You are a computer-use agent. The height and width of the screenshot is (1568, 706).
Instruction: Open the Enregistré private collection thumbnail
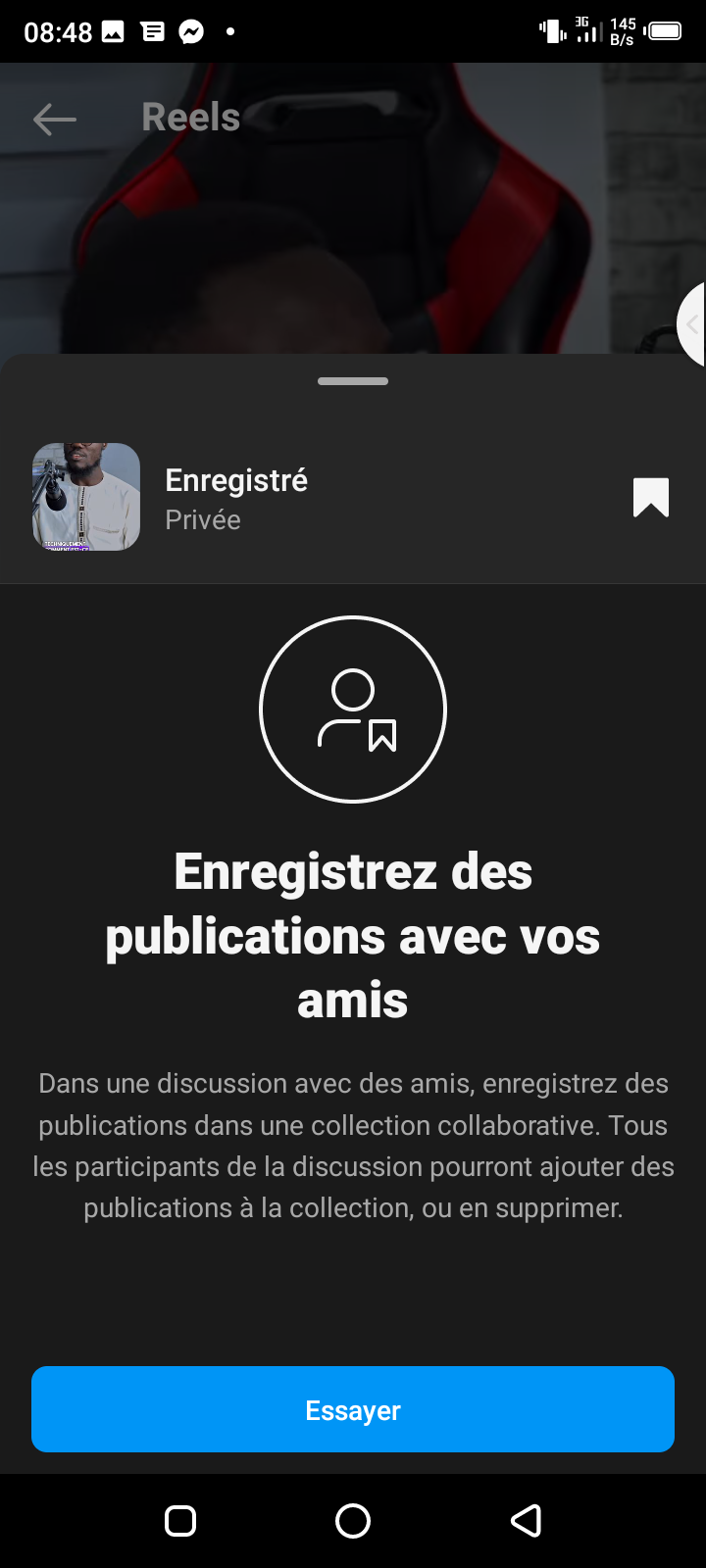(86, 497)
